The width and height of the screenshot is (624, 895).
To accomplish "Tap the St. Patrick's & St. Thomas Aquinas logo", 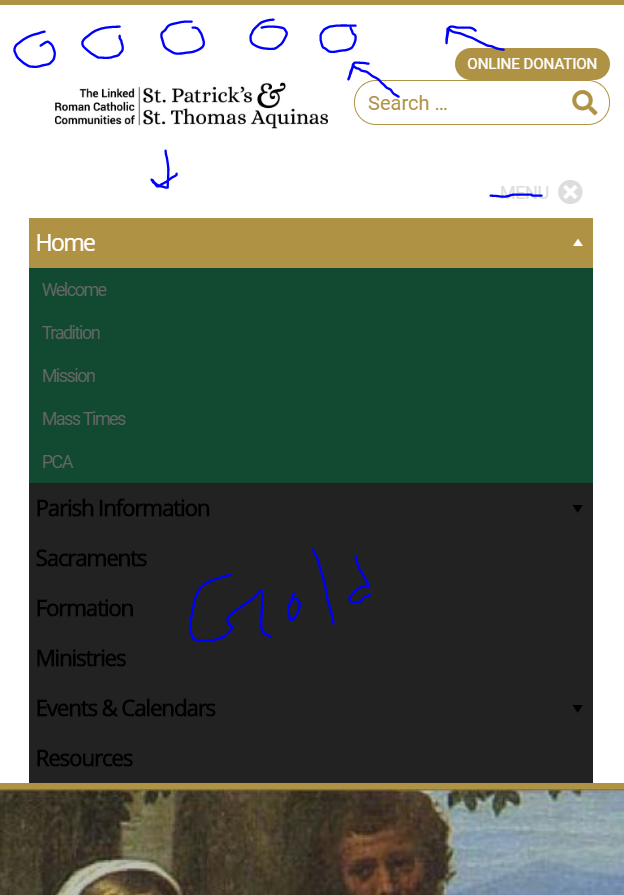I will (x=191, y=105).
